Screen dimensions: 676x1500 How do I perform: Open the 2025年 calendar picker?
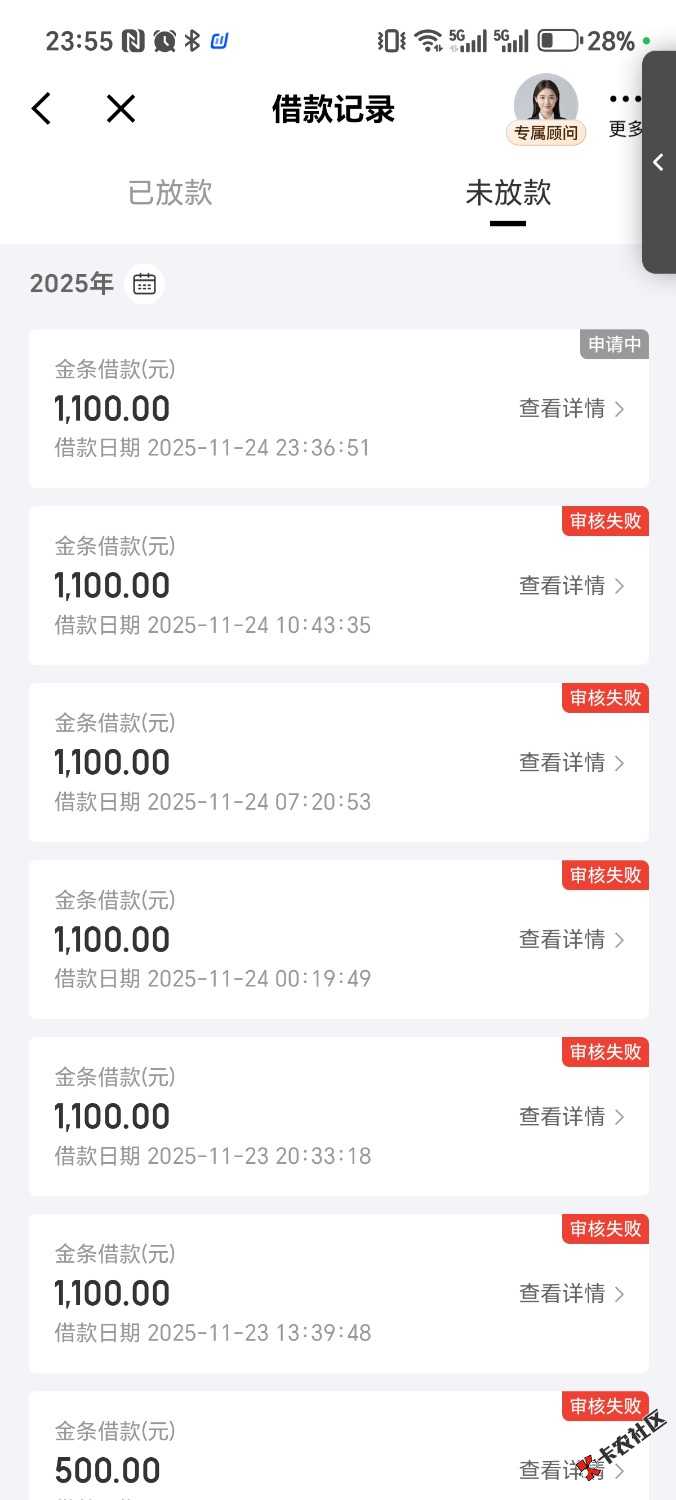coord(145,284)
